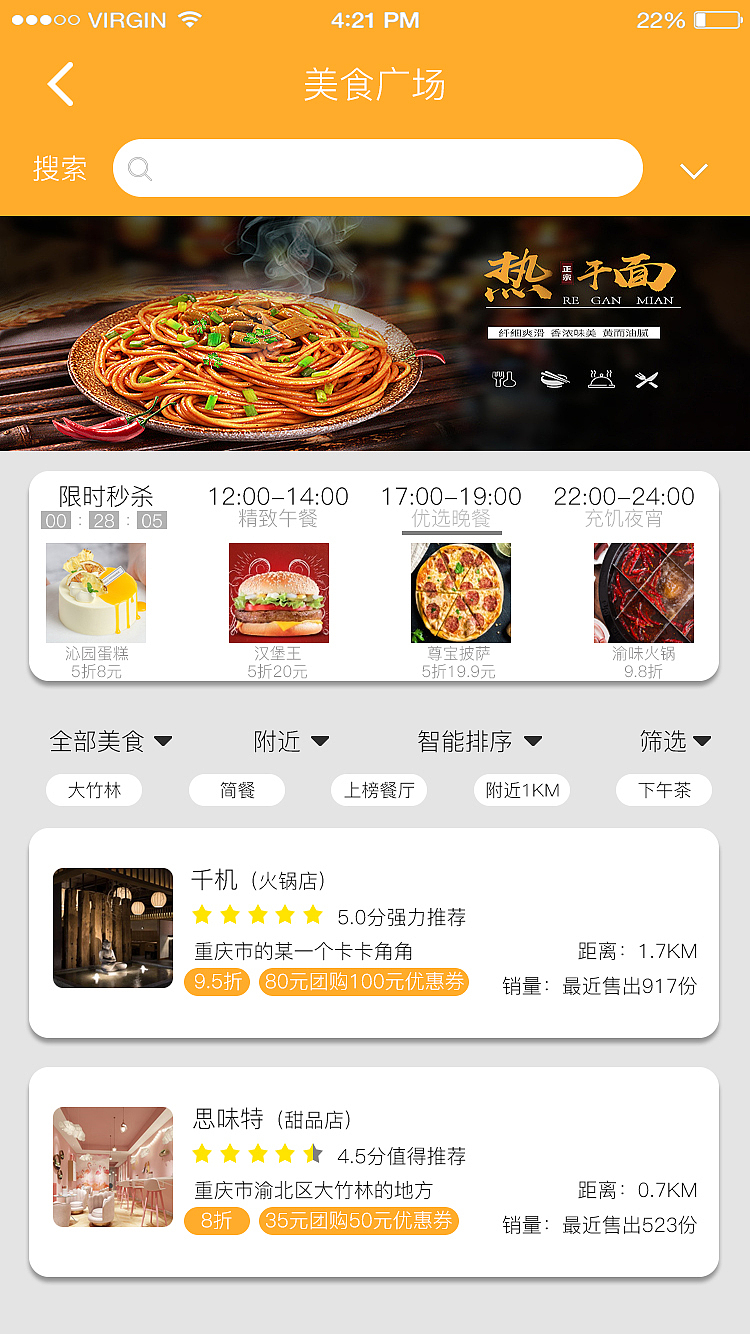Select the 22:00-24:00 充饥夜宵 time slot

[x=623, y=506]
